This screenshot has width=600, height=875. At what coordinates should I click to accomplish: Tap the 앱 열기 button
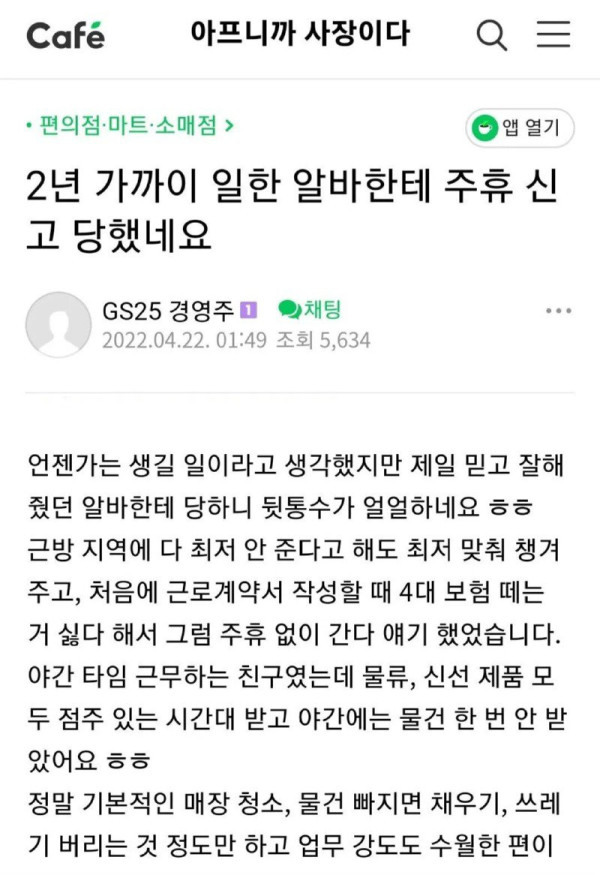coord(518,128)
